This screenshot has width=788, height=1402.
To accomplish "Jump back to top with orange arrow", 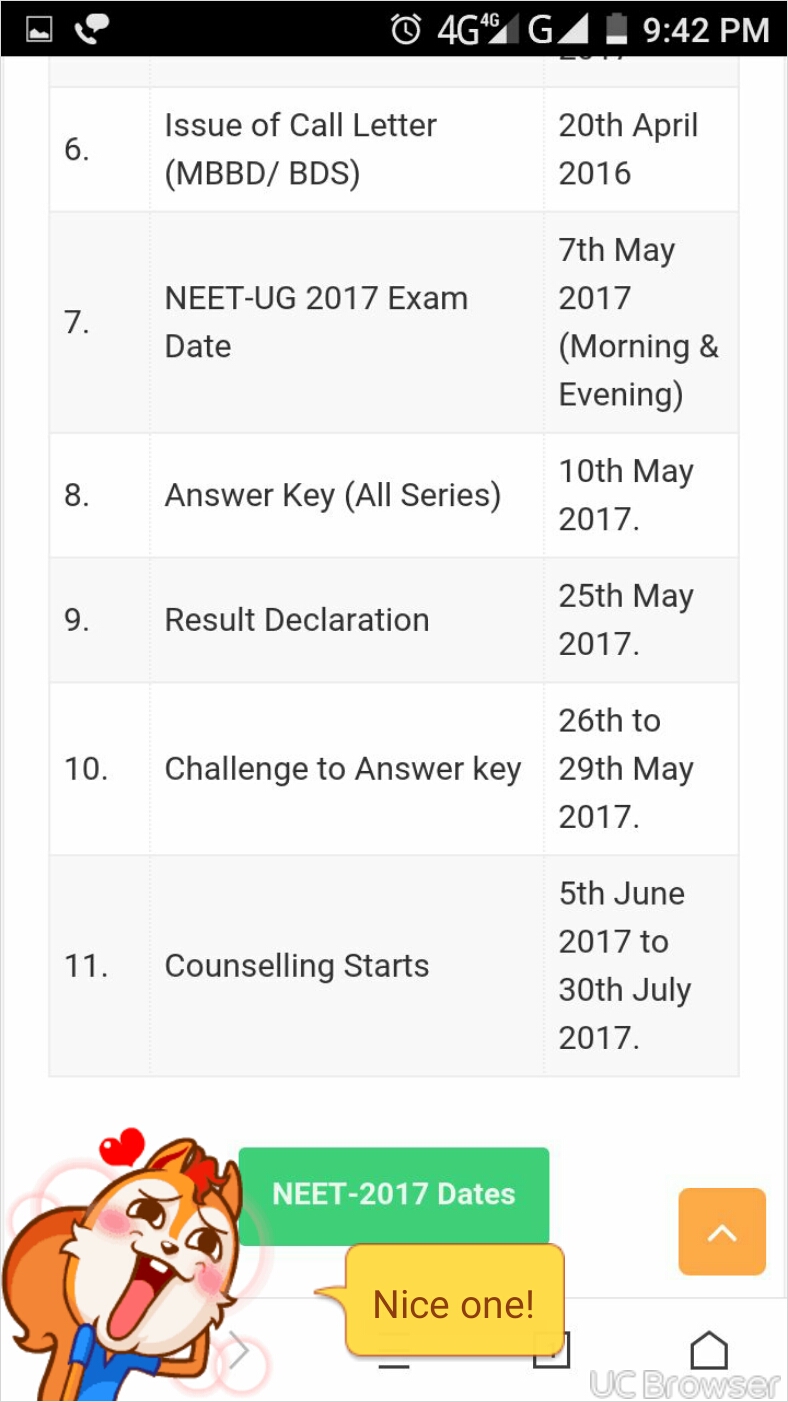I will click(721, 1231).
